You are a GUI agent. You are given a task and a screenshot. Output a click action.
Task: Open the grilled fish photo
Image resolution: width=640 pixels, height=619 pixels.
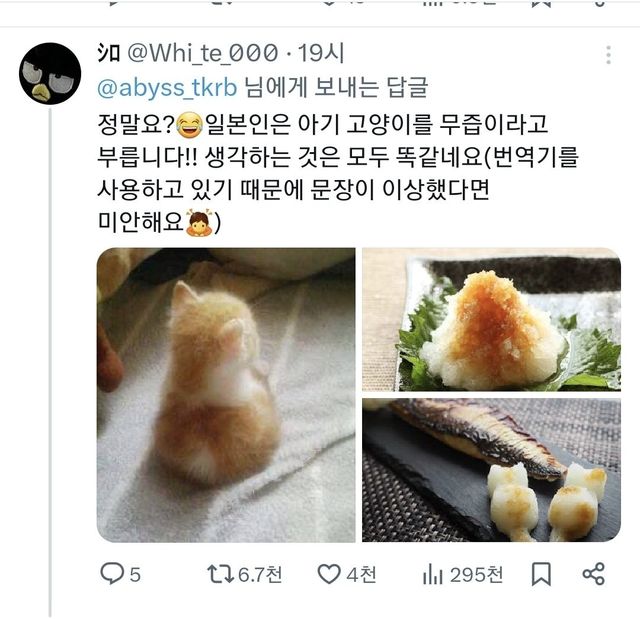[491, 470]
